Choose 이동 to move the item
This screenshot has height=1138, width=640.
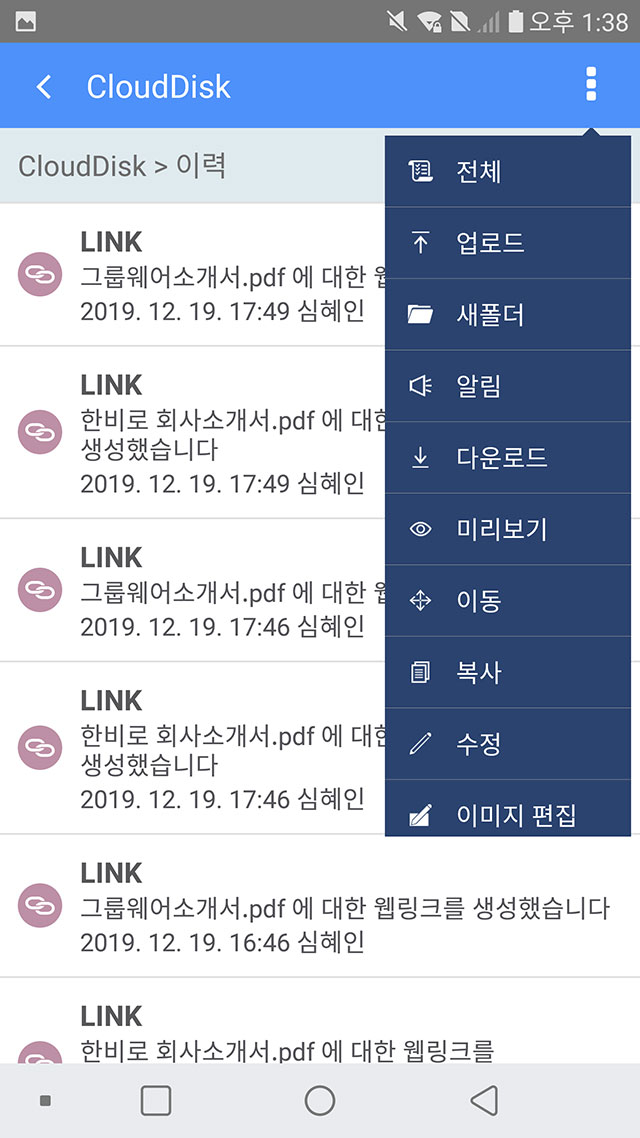[x=507, y=600]
